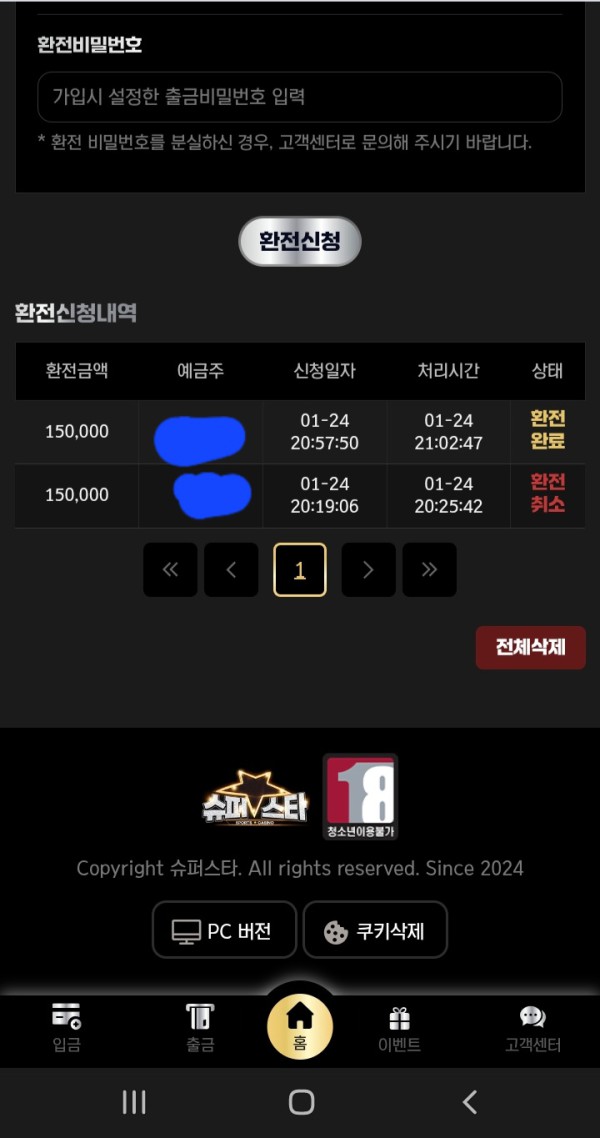
Task: Open recent apps from the navigation bar
Action: (x=133, y=1102)
